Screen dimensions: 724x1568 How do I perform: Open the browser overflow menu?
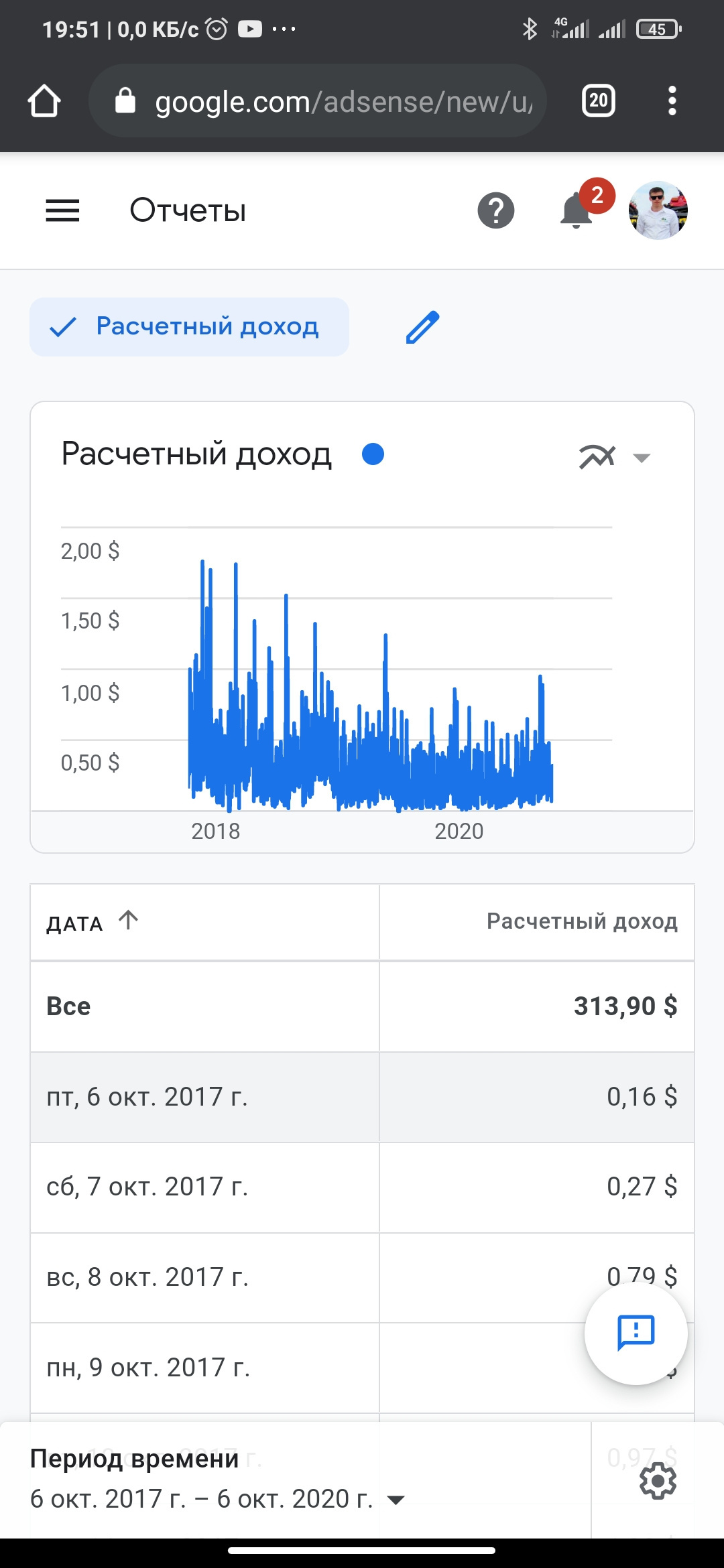(x=672, y=101)
